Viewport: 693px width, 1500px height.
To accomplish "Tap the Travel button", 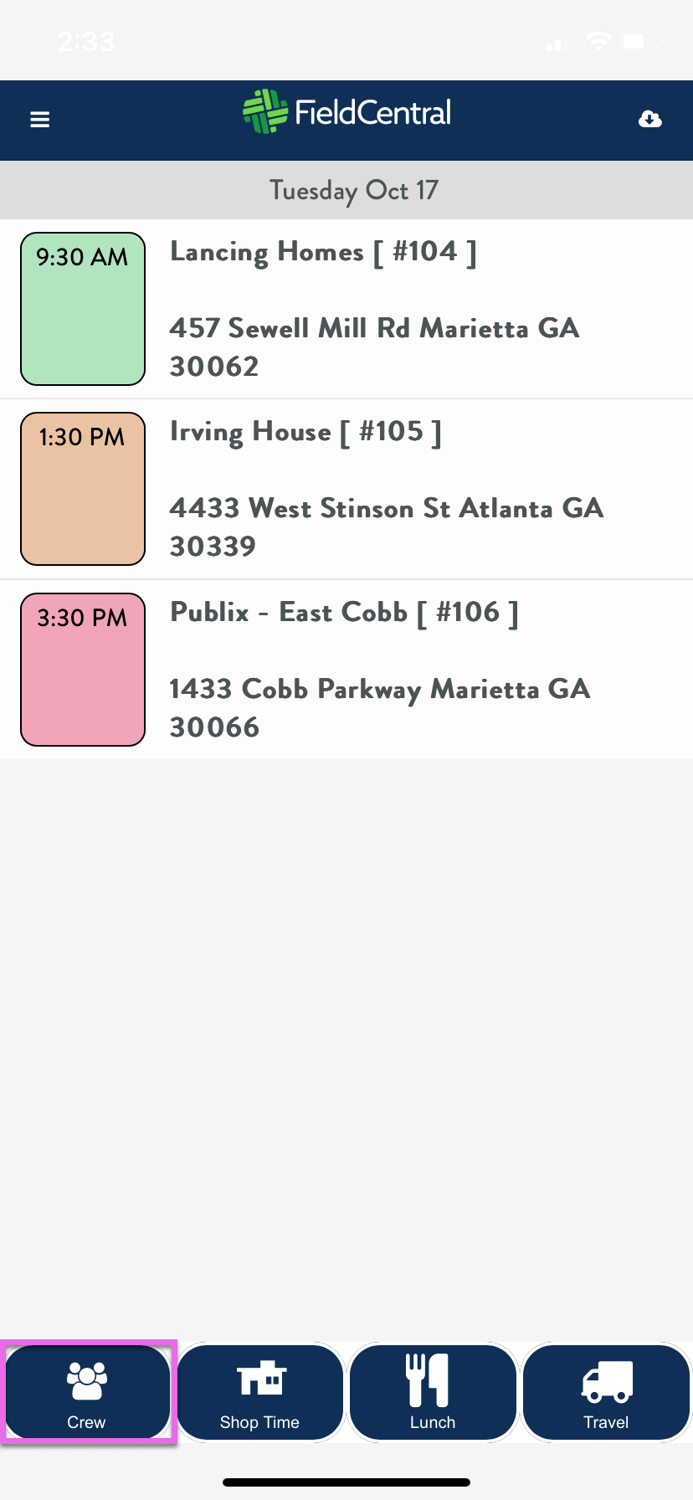I will [606, 1393].
